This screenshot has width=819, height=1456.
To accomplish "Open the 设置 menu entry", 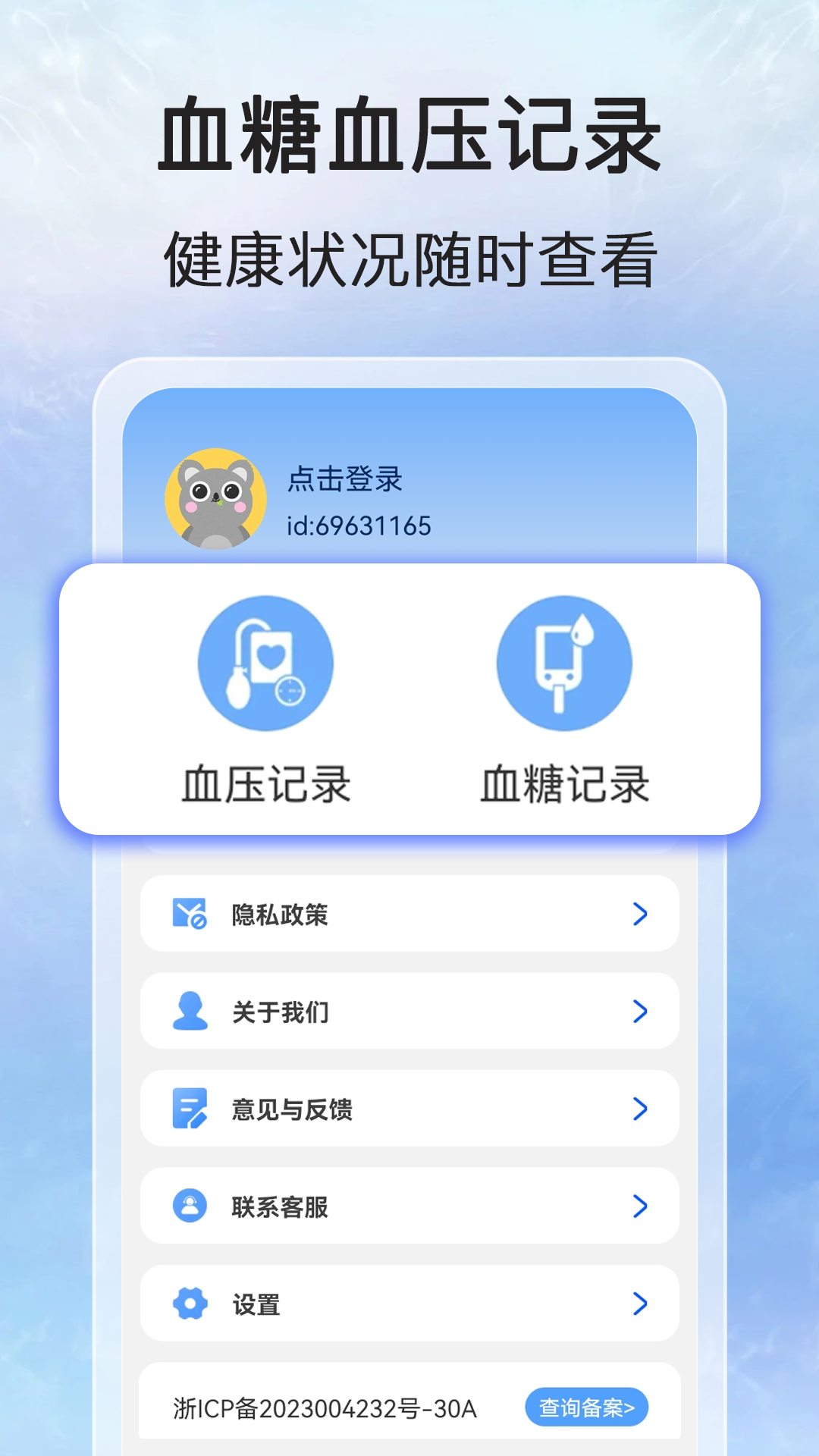I will pos(256,1304).
